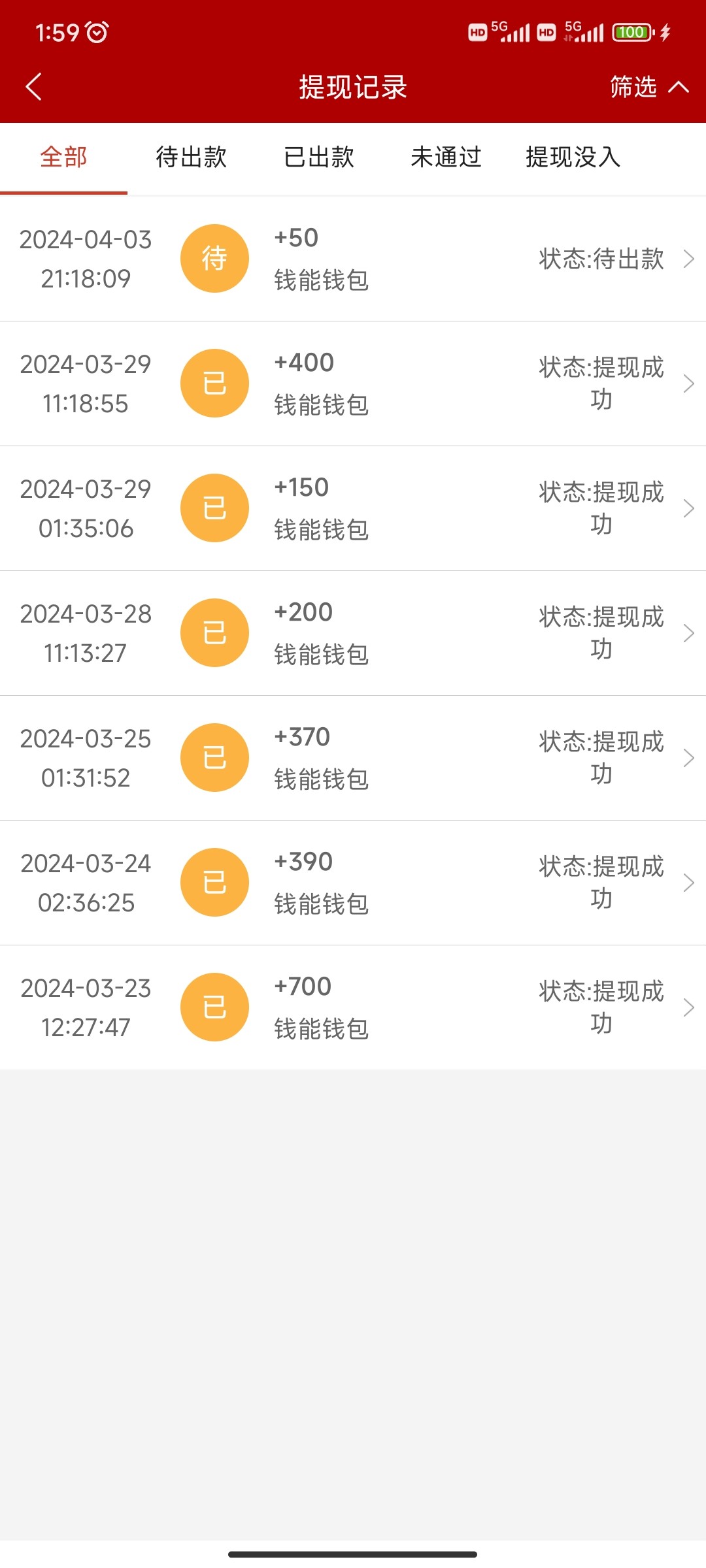Keep the 全部 tab selected

point(63,157)
